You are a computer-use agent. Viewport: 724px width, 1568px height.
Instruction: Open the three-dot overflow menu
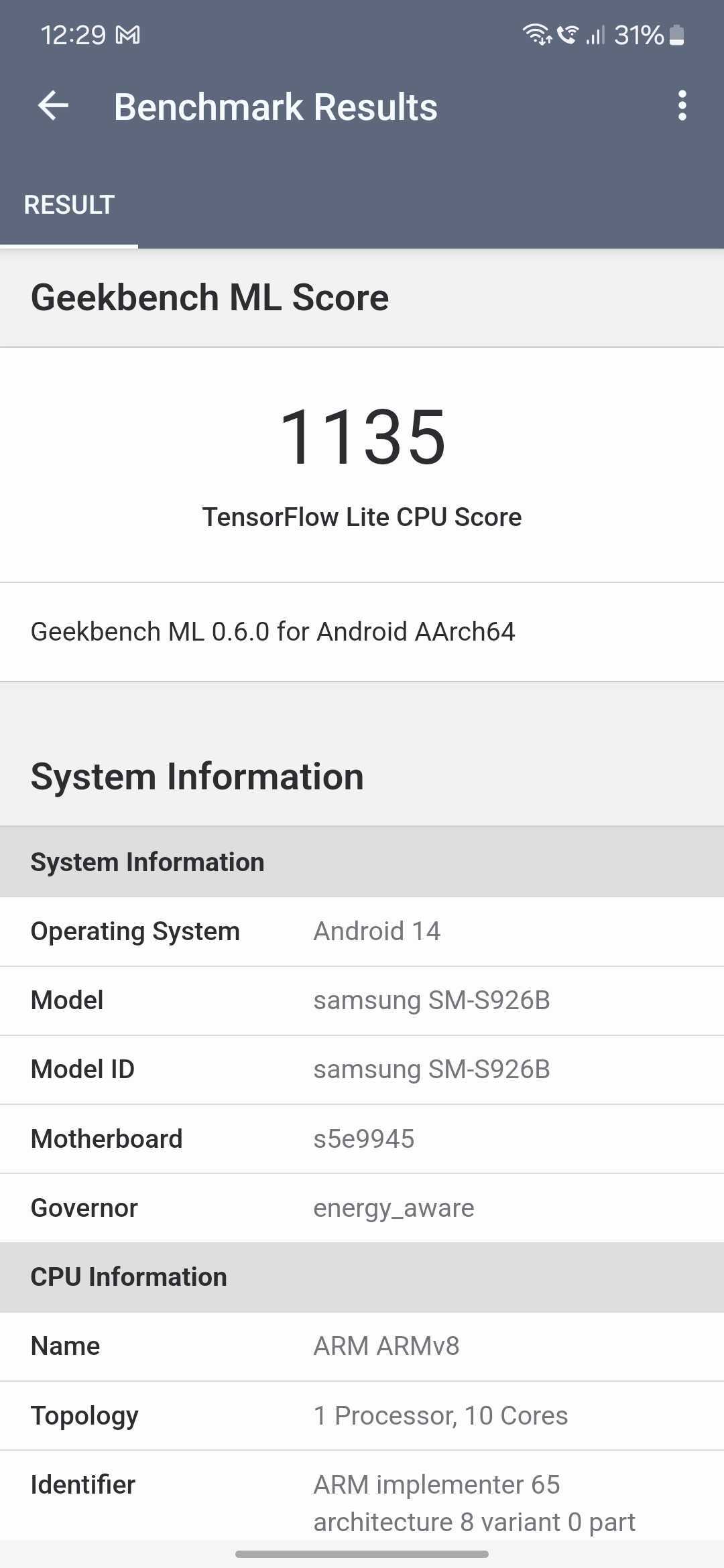[x=682, y=106]
